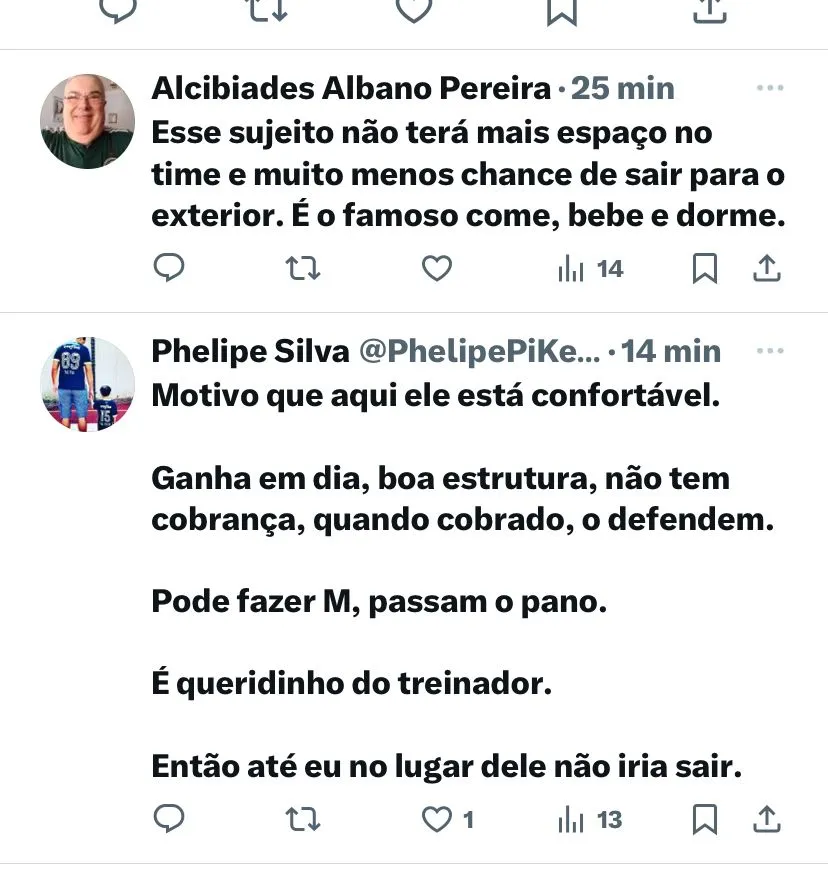Reply to Phelipe Silva's comment
The height and width of the screenshot is (878, 828).
coord(169,820)
